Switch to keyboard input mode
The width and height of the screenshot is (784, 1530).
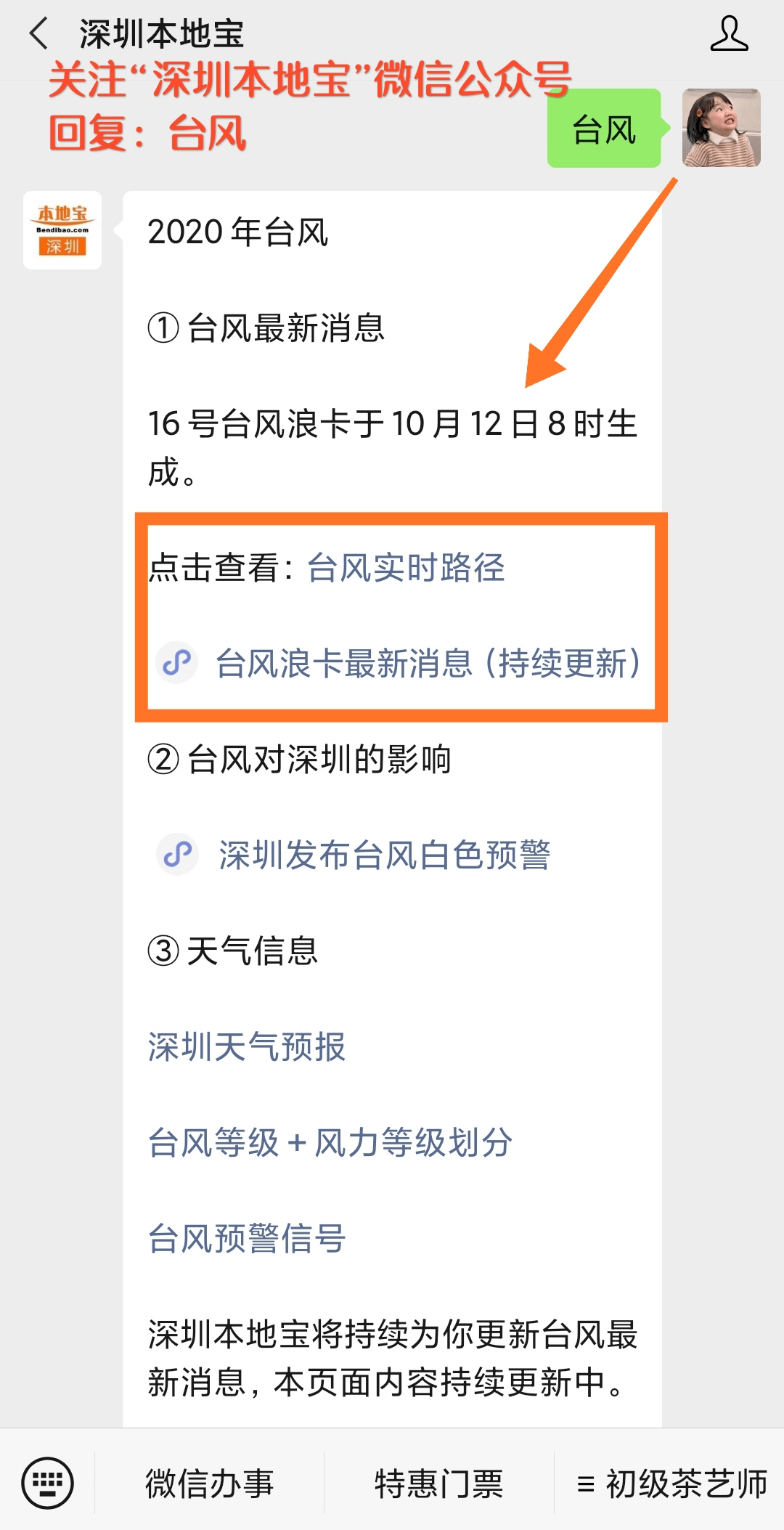[x=47, y=1482]
